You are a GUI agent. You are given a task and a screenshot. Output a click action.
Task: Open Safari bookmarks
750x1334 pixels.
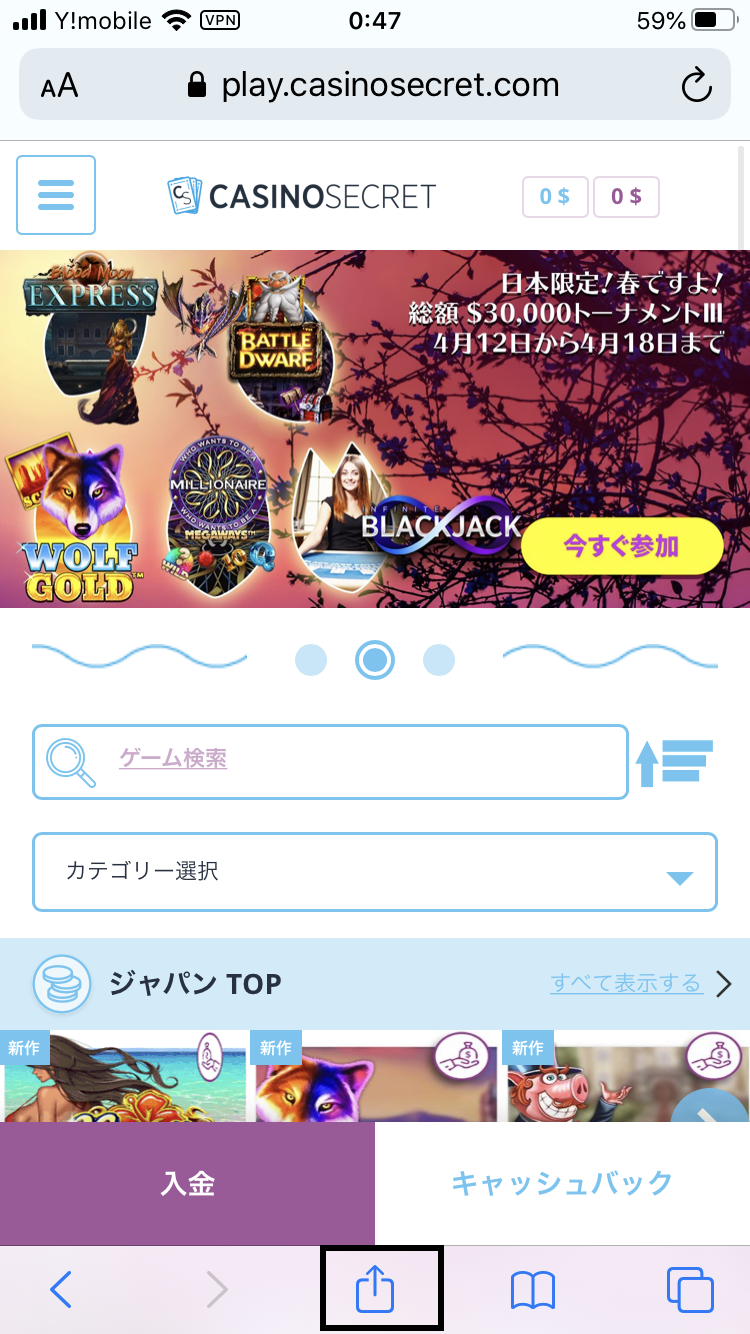point(532,1291)
